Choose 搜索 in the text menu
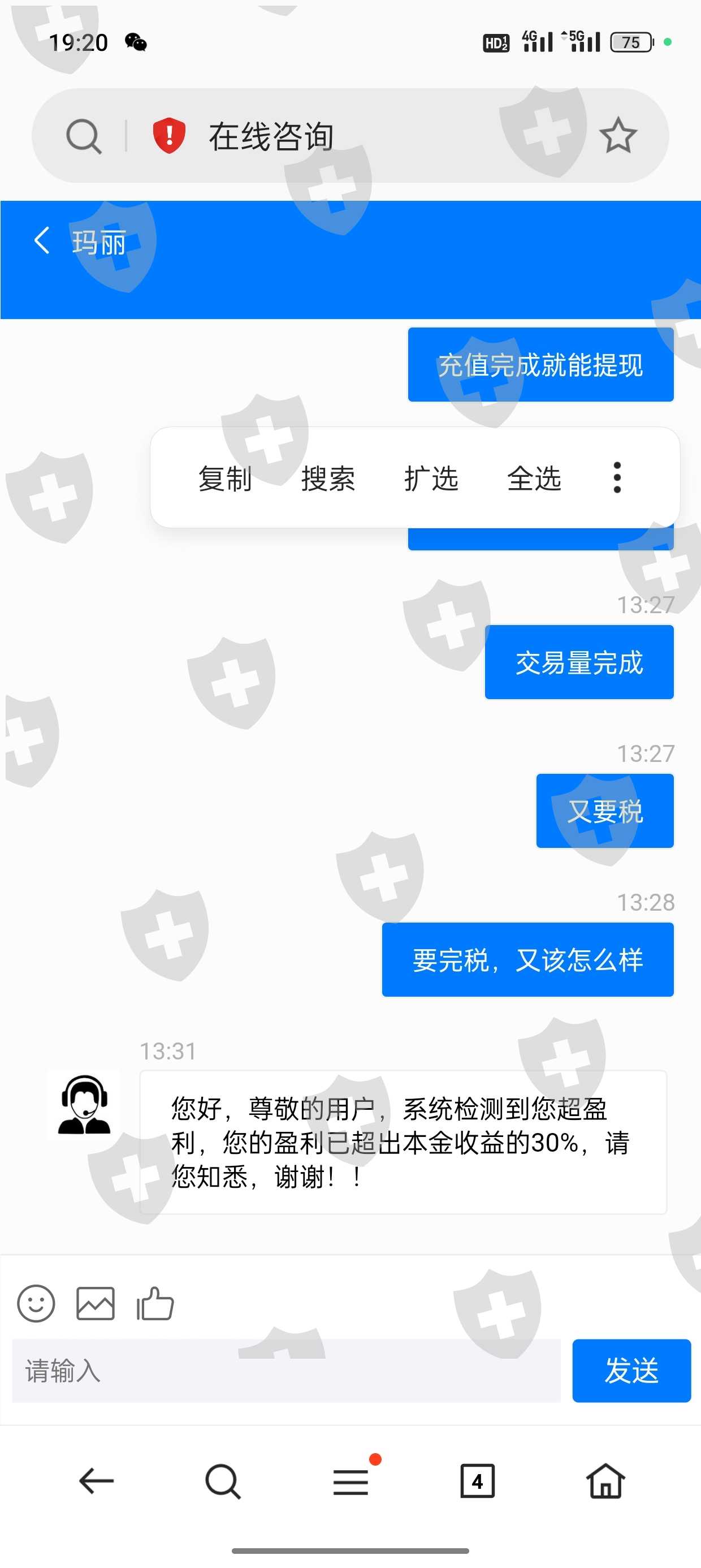 (x=328, y=478)
